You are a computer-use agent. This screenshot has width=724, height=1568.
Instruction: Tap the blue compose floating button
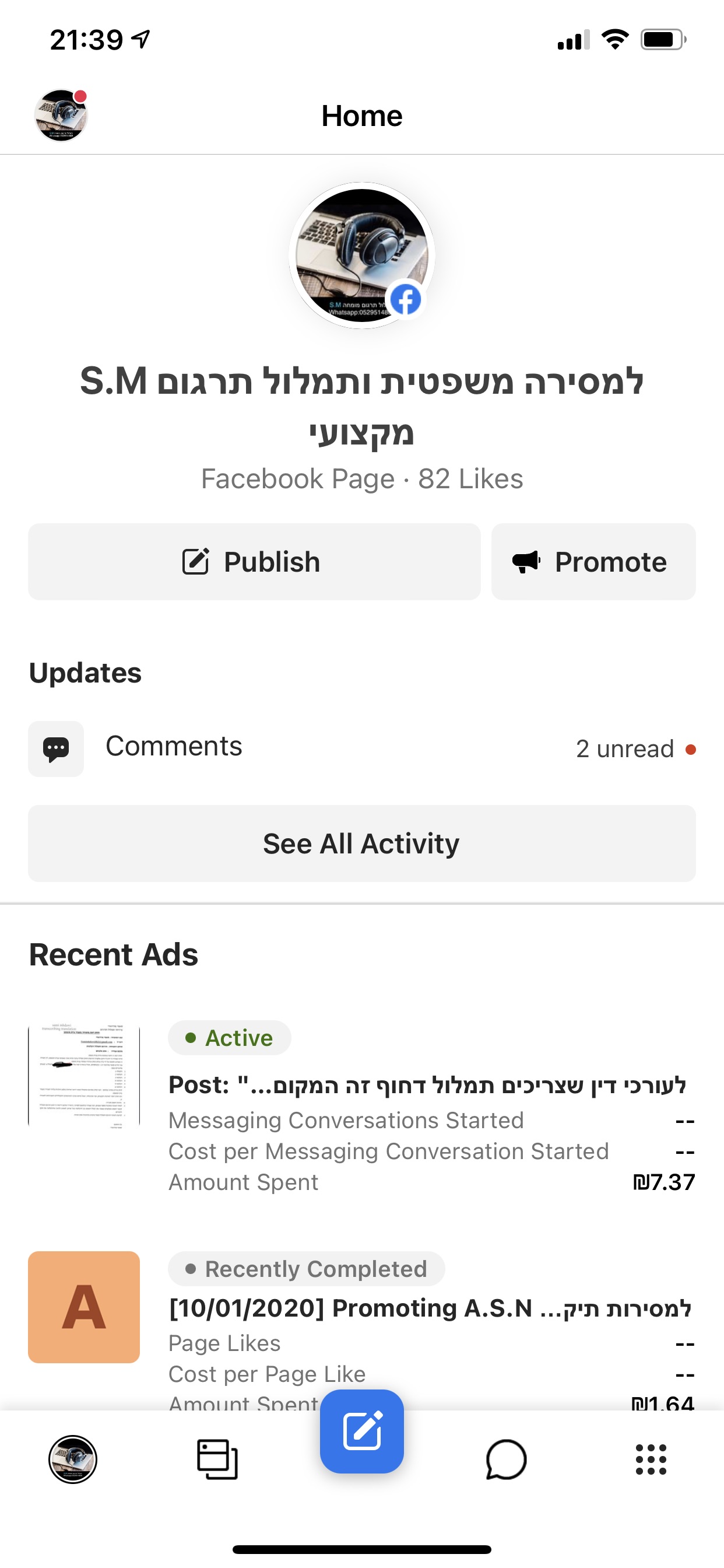coord(361,1431)
